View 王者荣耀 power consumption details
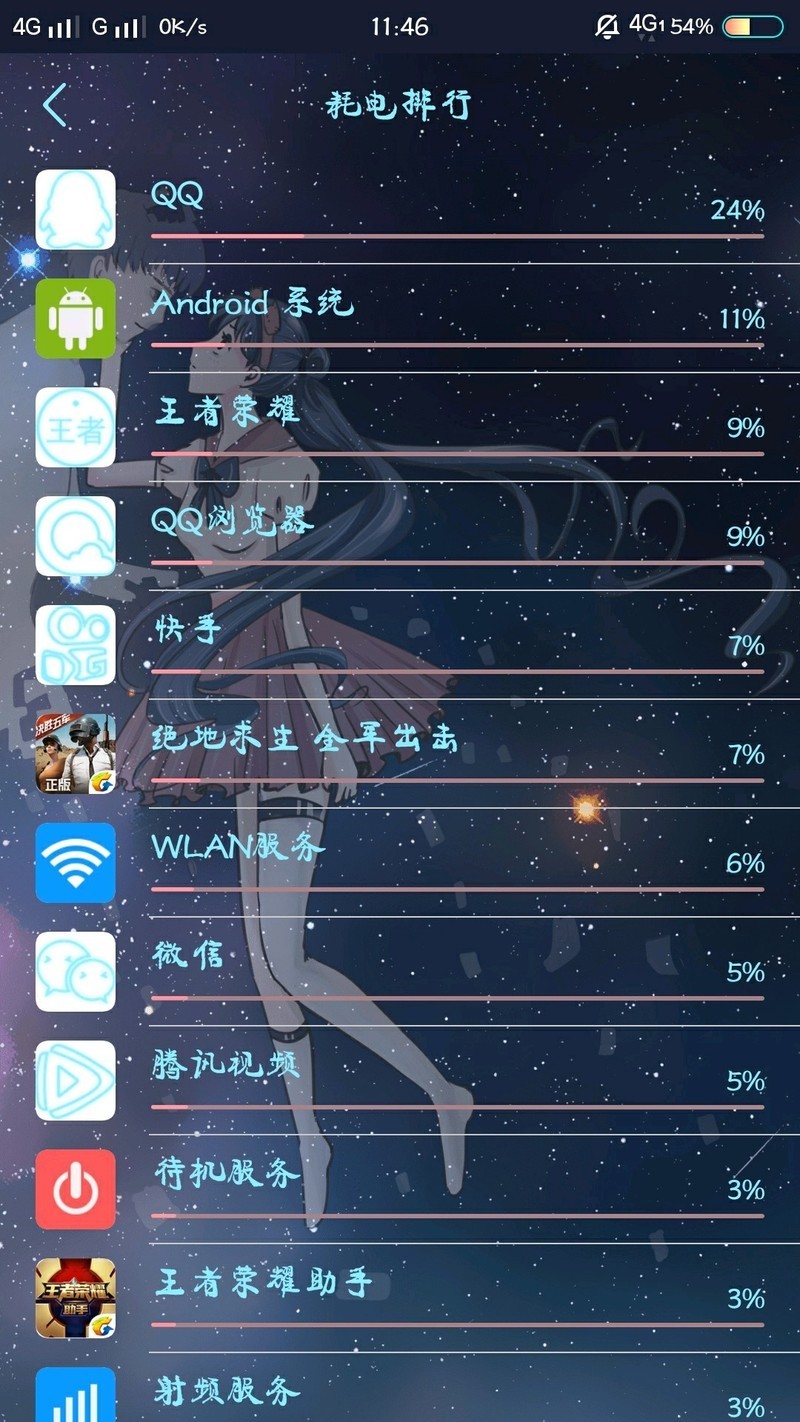This screenshot has width=800, height=1422. click(400, 427)
